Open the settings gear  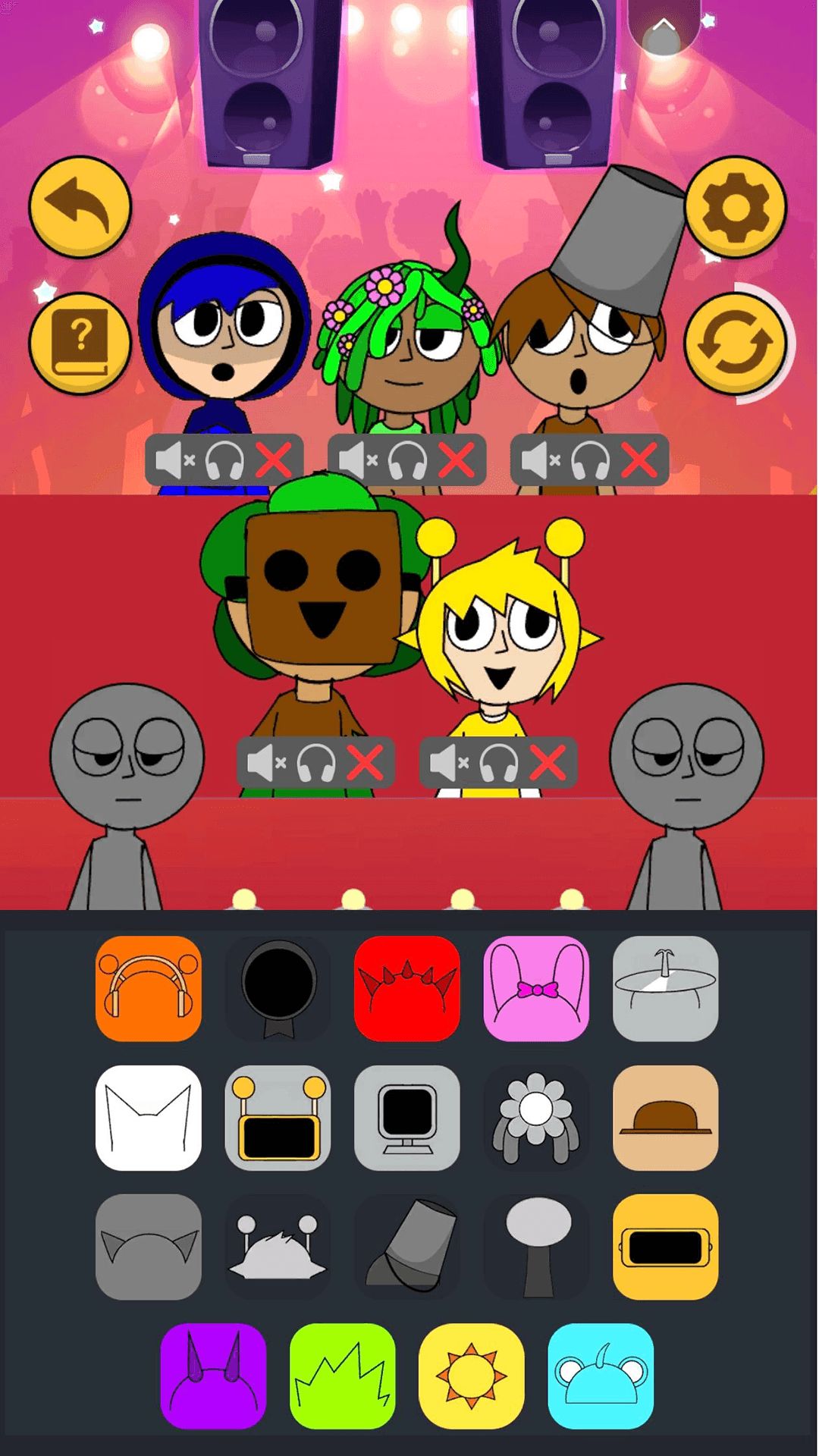735,207
